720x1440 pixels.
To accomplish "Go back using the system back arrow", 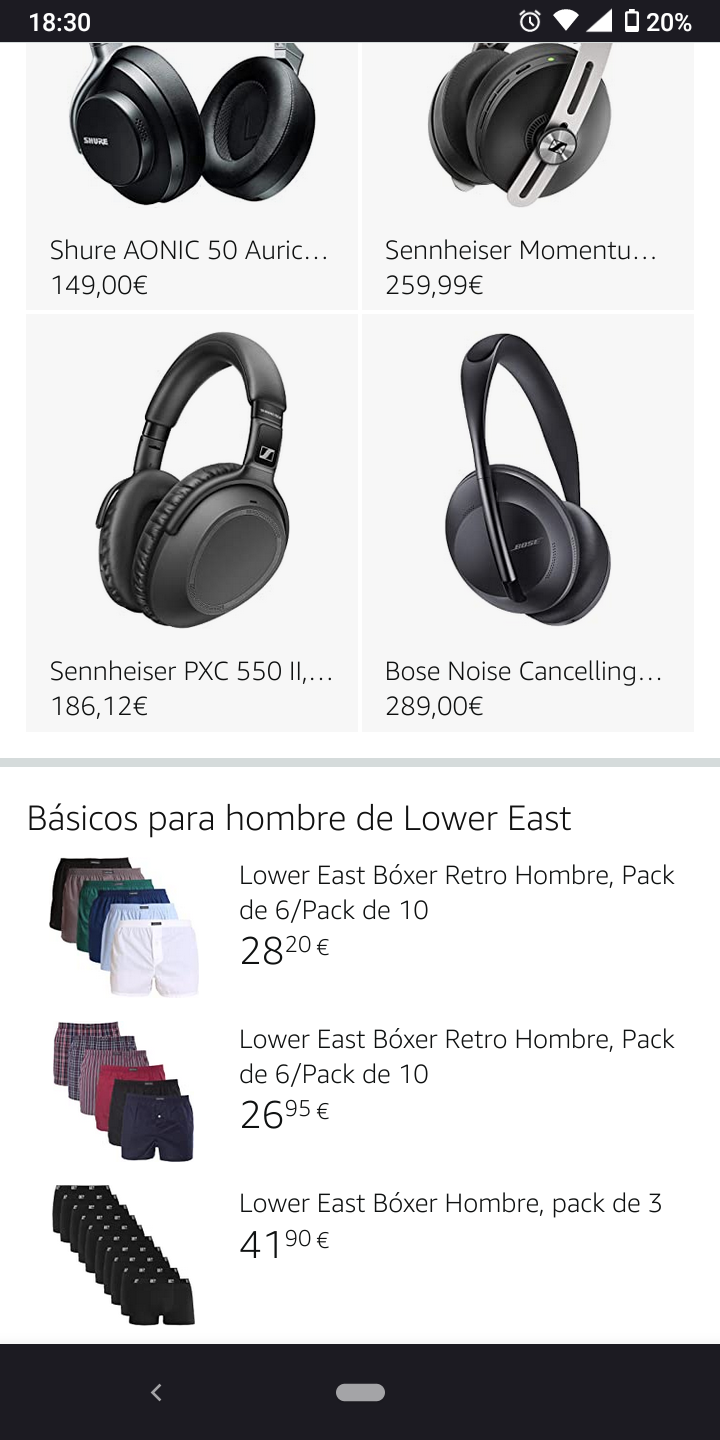I will [x=155, y=1392].
